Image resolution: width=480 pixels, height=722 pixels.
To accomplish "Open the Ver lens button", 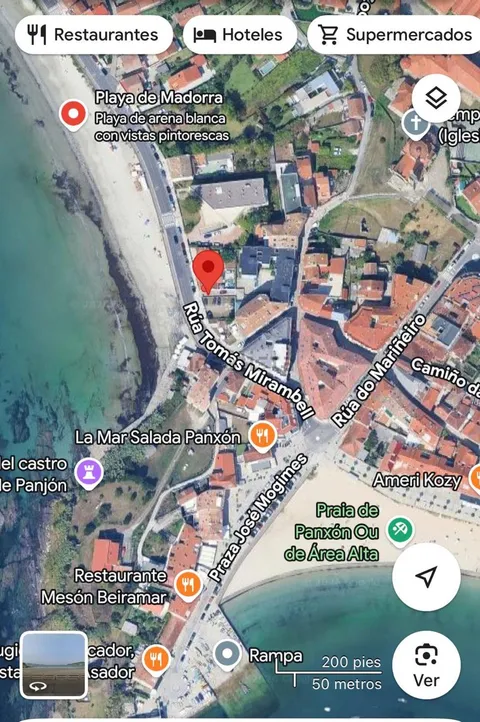I will [x=426, y=665].
